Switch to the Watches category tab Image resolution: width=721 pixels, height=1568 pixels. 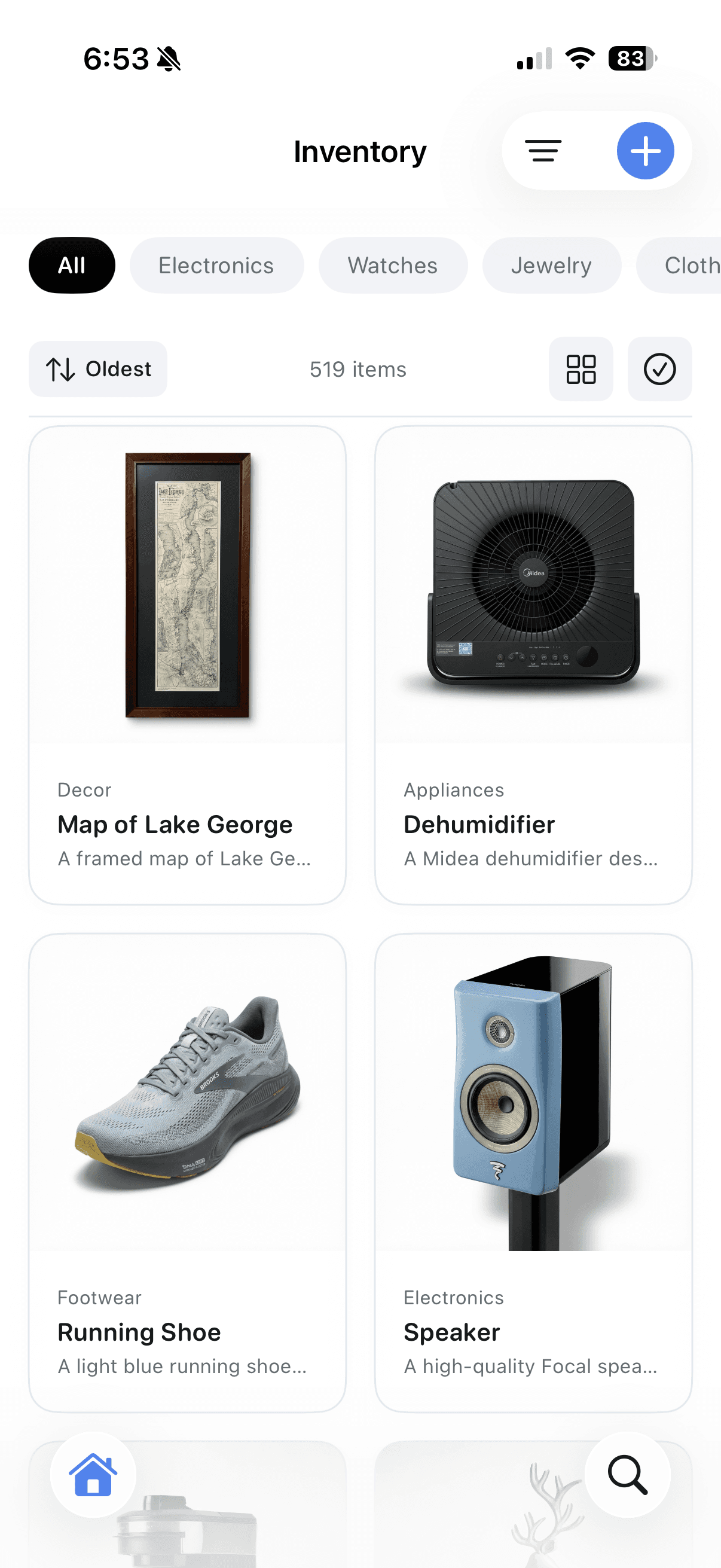(x=393, y=265)
